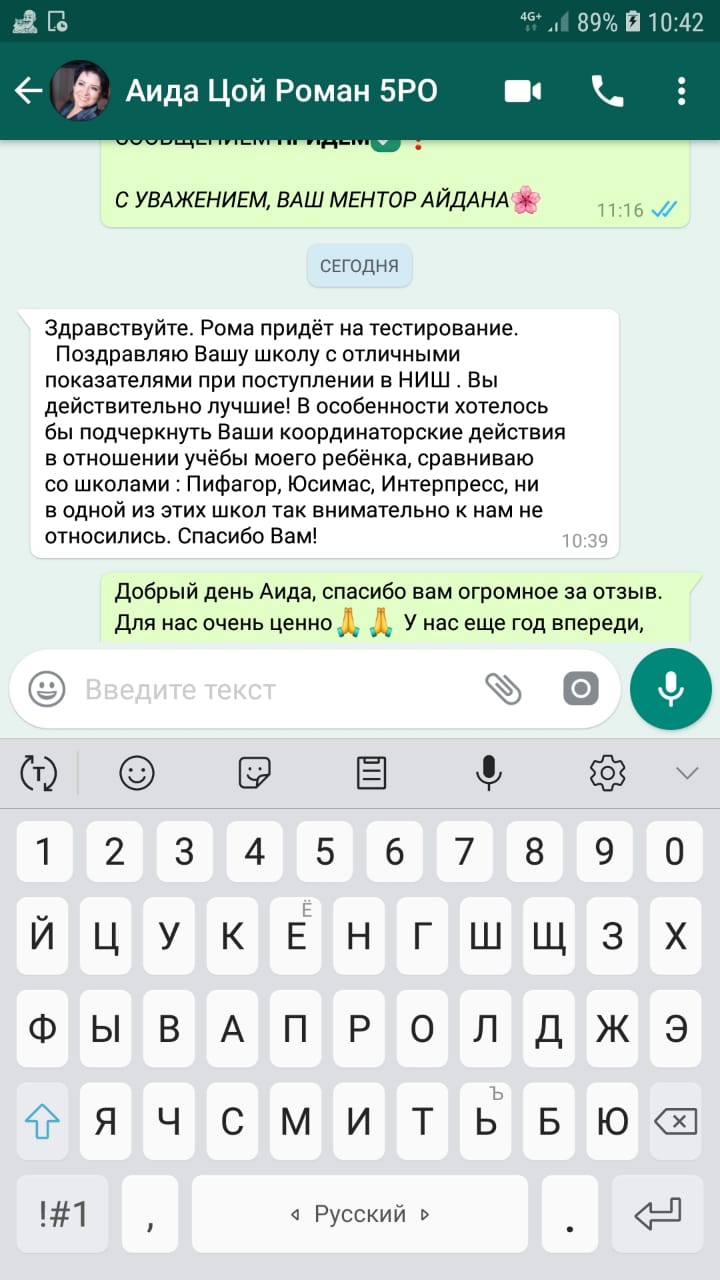
Task: Open Аида Цой Роман 5РО contact info
Action: (281, 91)
